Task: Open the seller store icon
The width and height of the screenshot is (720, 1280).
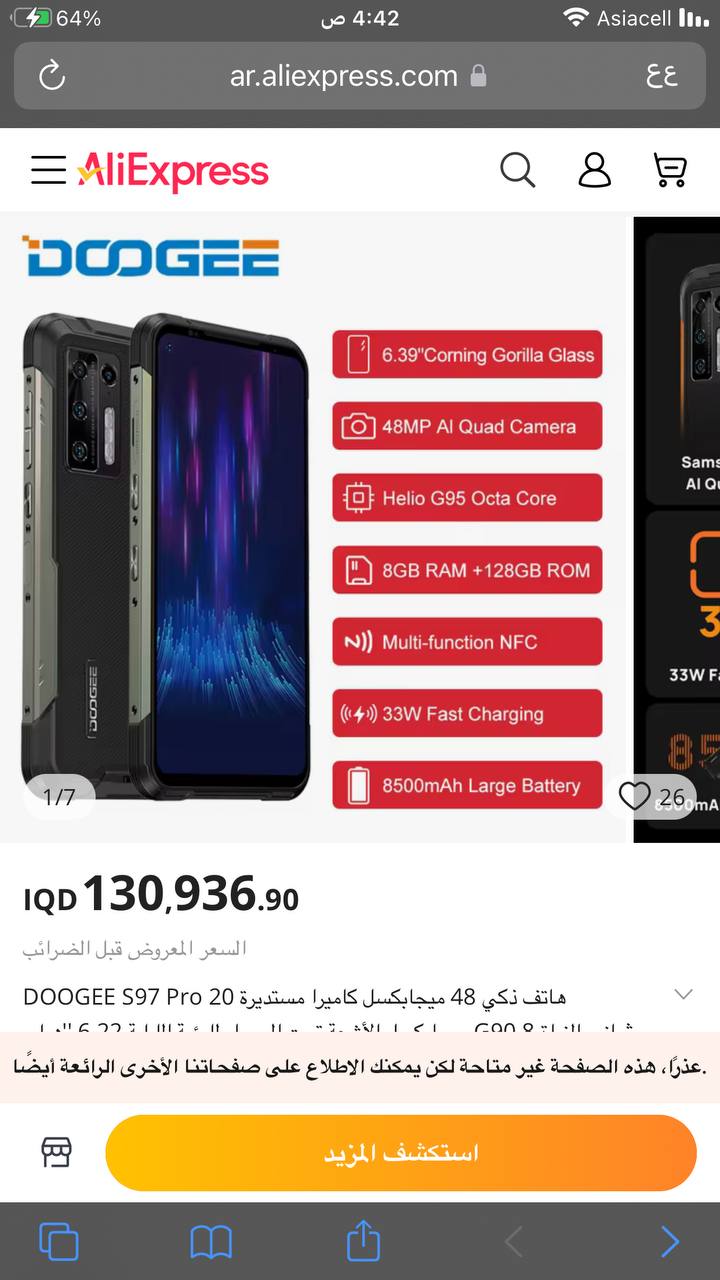Action: (56, 1152)
